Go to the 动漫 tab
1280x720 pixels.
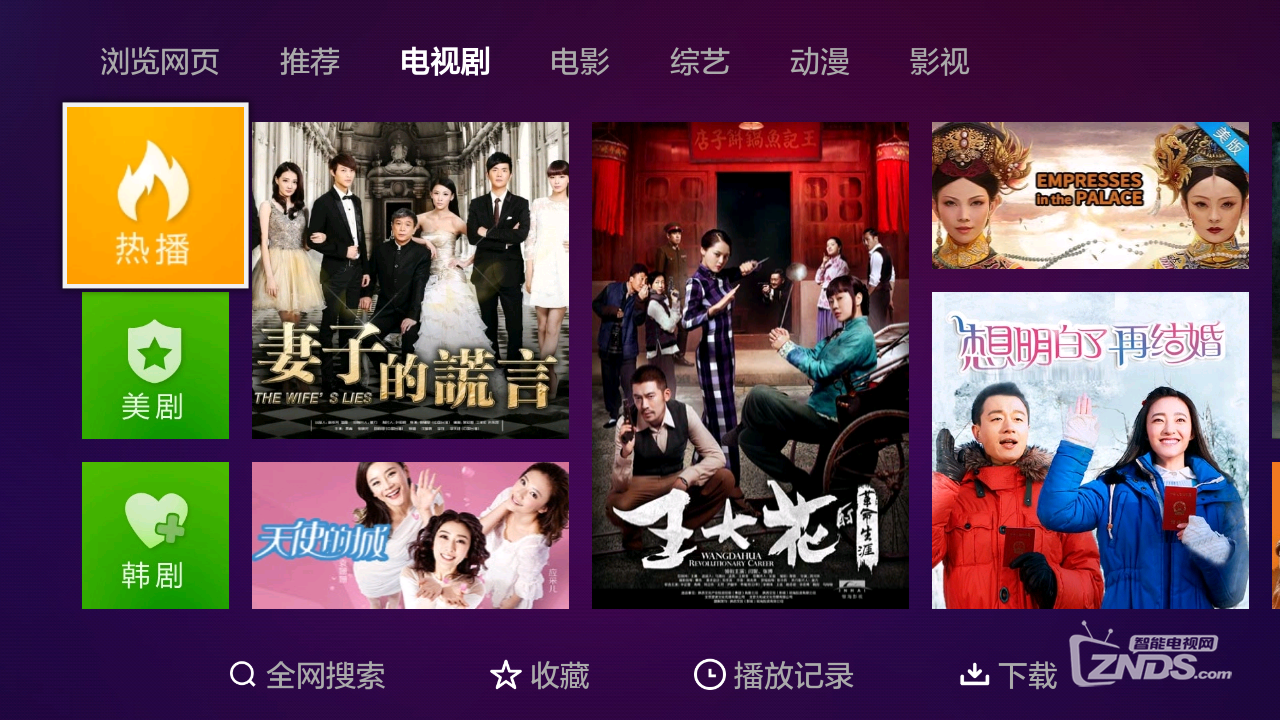coord(820,62)
